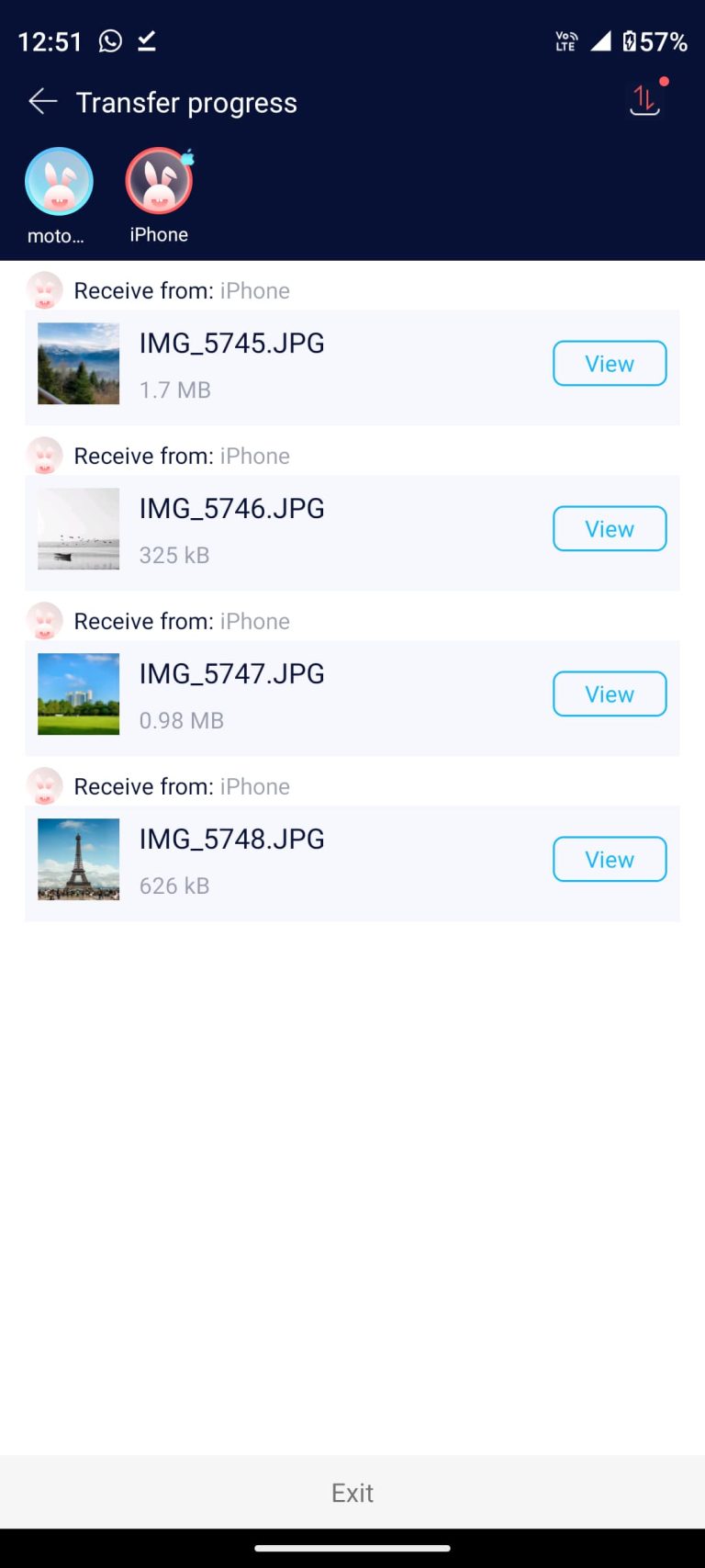Open the Eiffel Tower thumbnail of IMG_5748.JPG
This screenshot has height=1568, width=705.
coord(78,860)
